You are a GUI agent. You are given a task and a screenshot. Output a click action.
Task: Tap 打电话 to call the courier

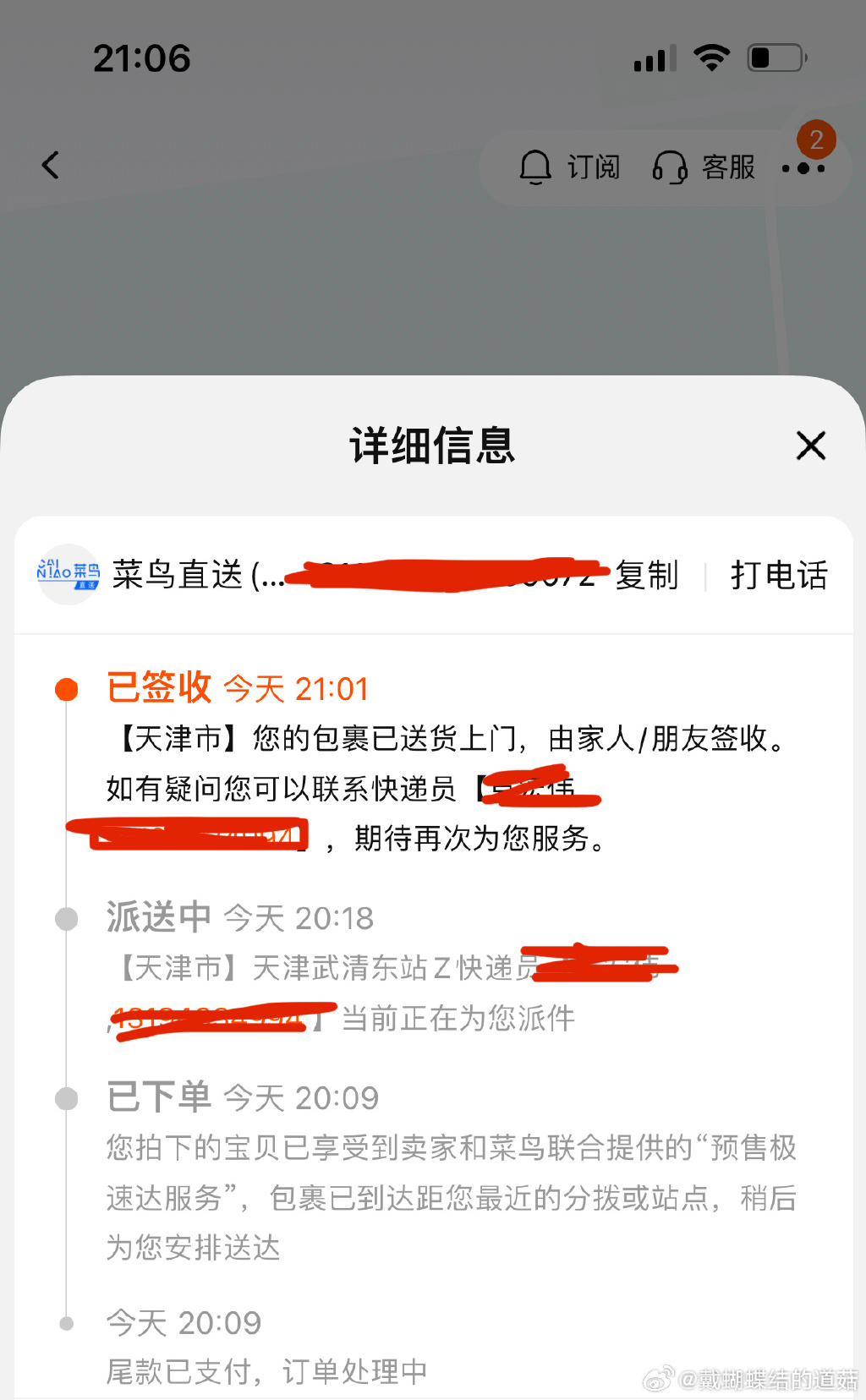[779, 576]
